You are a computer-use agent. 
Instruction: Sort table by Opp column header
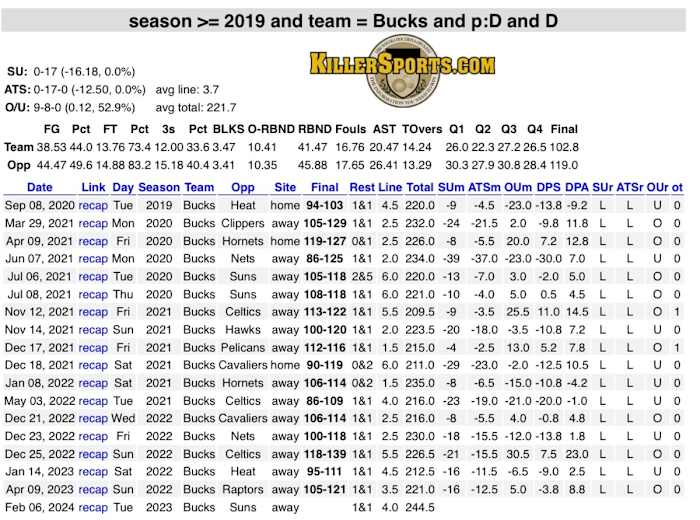(x=243, y=187)
